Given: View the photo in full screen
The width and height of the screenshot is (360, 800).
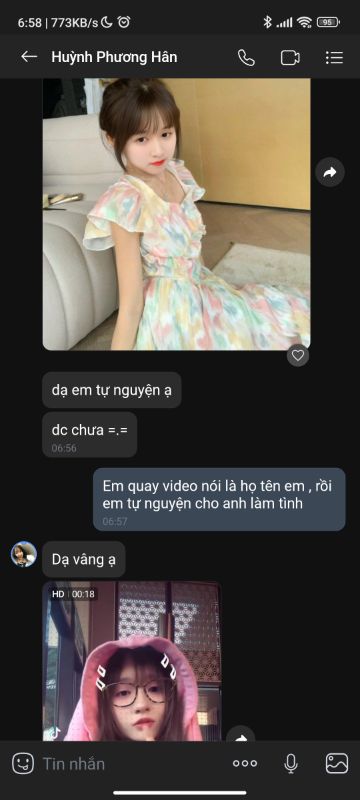Looking at the screenshot, I should coord(176,214).
